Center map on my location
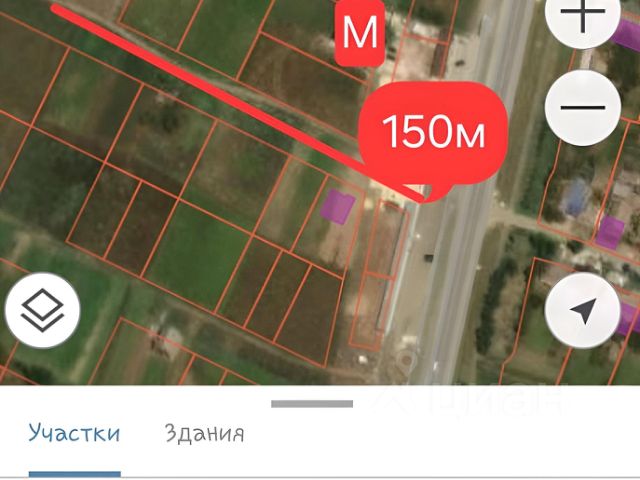Viewport: 640px width, 480px height. point(583,310)
